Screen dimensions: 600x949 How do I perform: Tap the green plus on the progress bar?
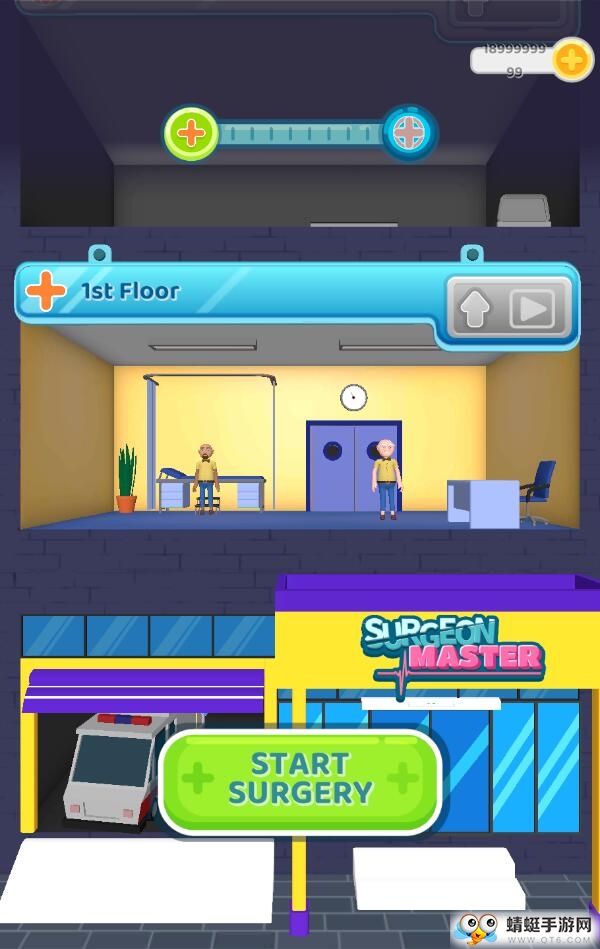point(191,133)
